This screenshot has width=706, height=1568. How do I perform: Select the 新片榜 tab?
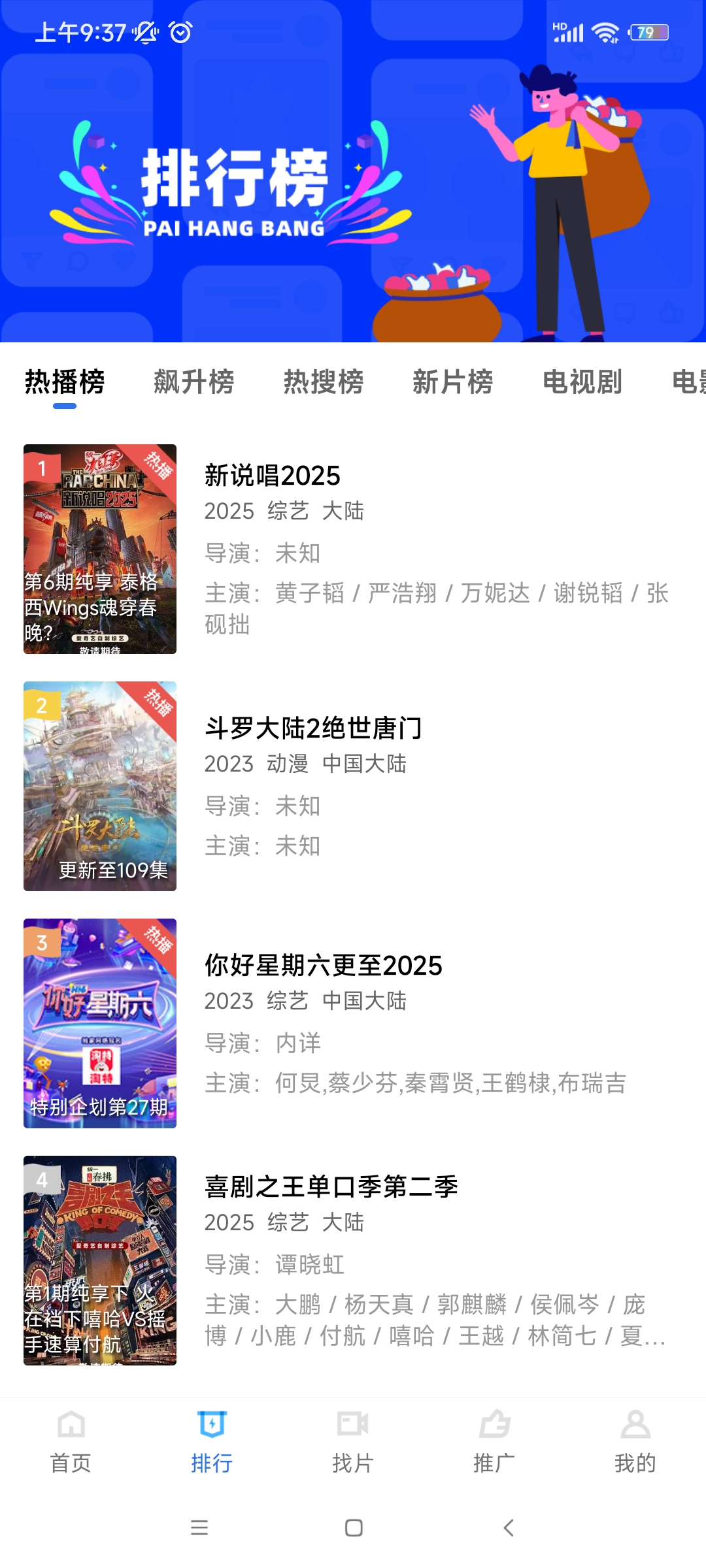point(454,384)
